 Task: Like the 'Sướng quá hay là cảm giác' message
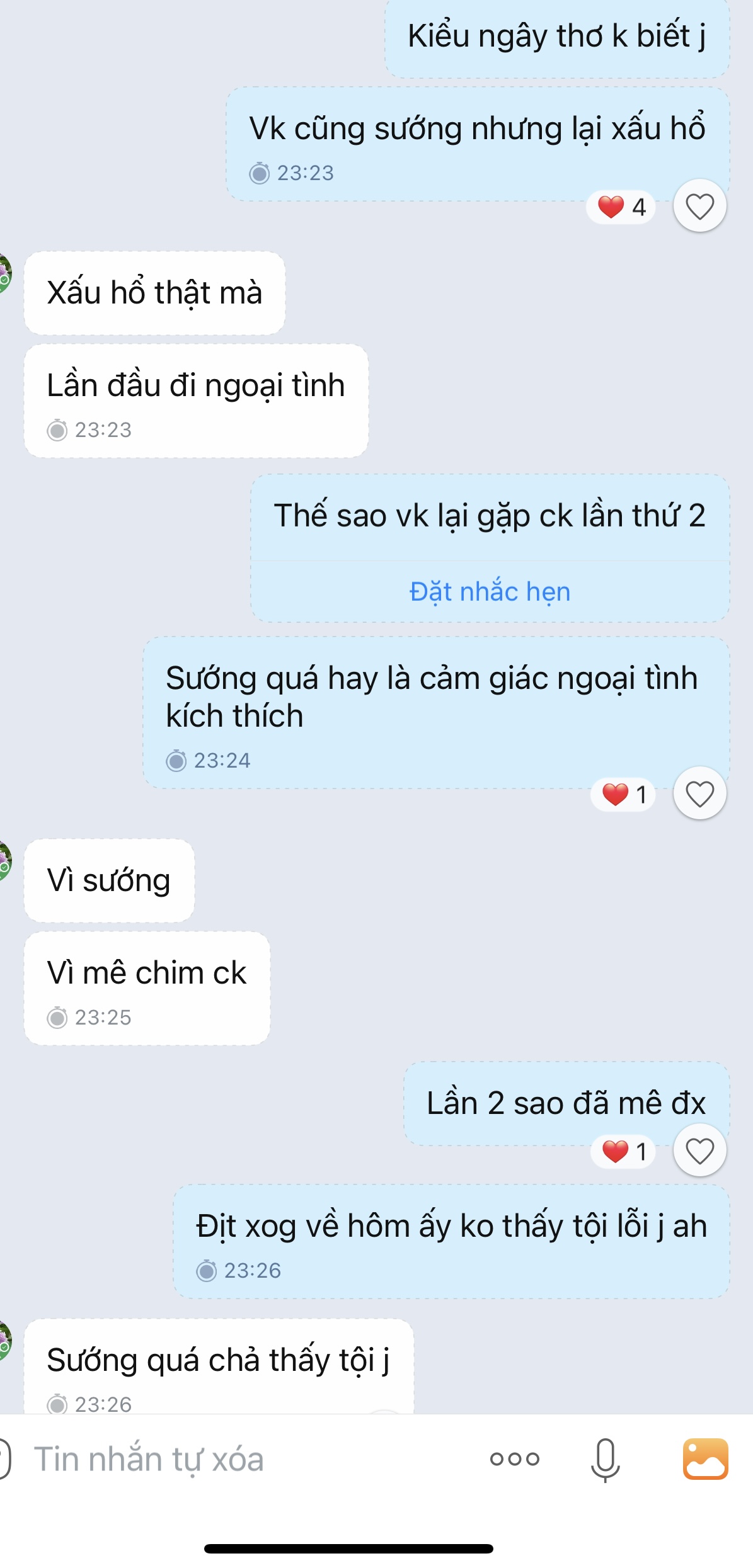[x=699, y=793]
